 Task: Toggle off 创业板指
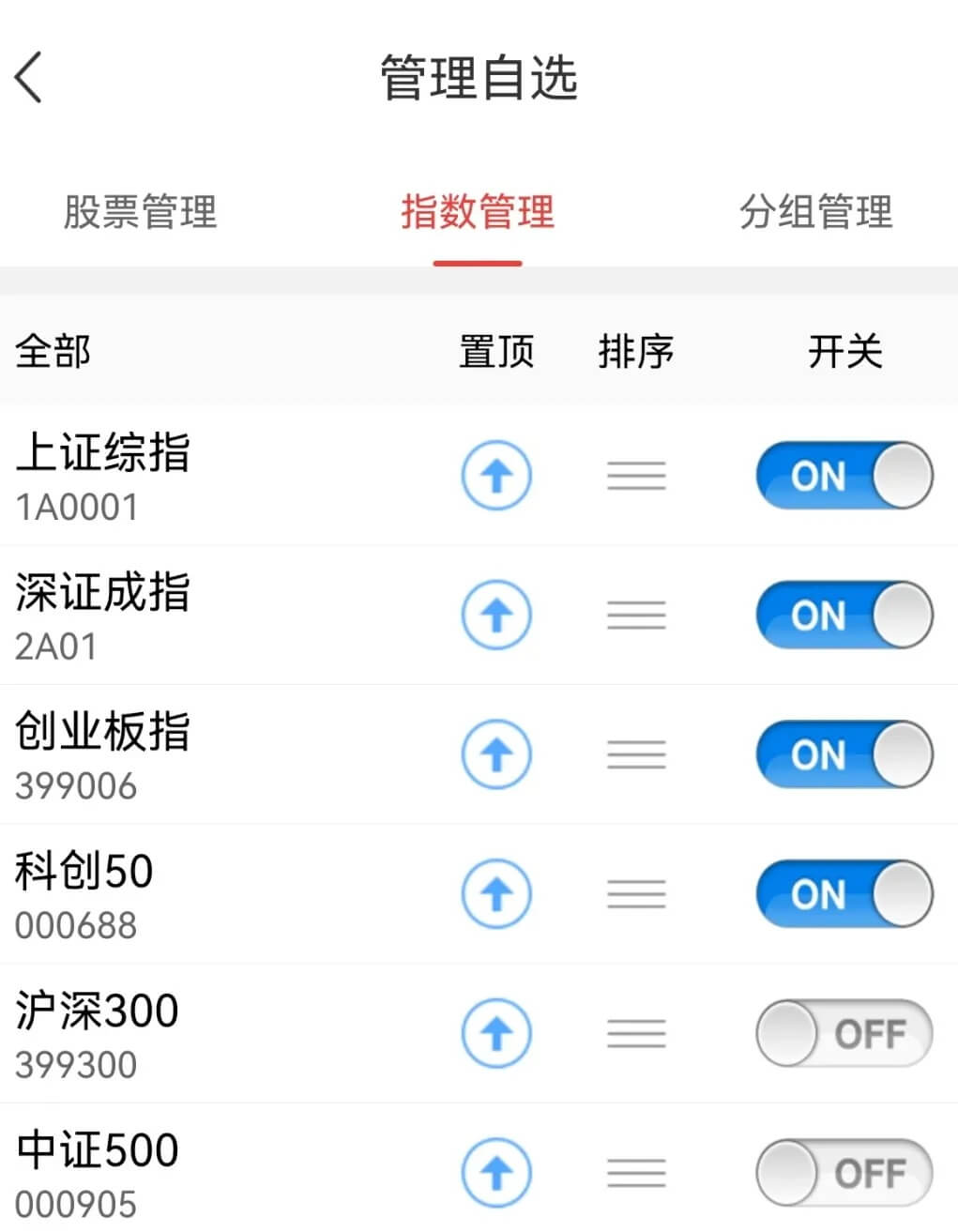tap(844, 754)
